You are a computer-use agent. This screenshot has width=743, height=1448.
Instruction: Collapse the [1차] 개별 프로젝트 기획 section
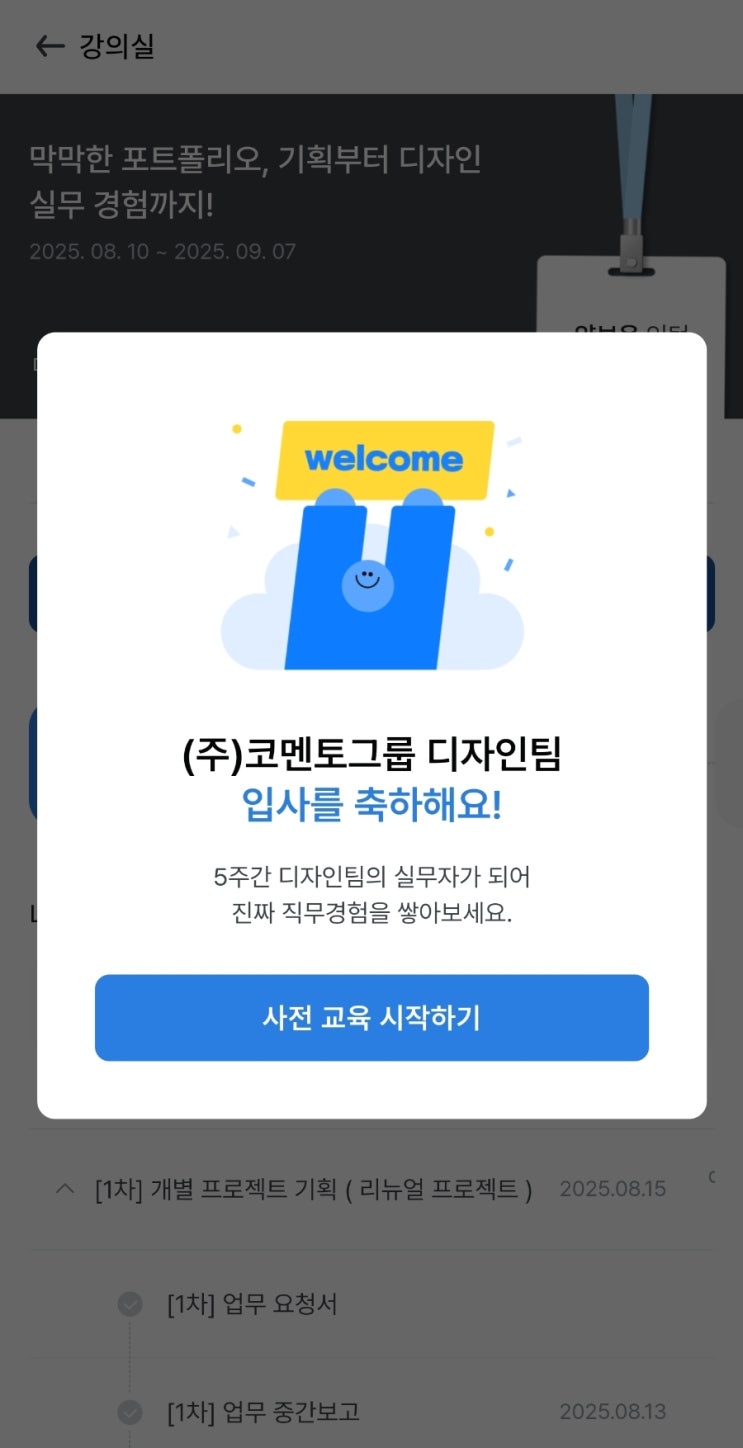pyautogui.click(x=66, y=1189)
